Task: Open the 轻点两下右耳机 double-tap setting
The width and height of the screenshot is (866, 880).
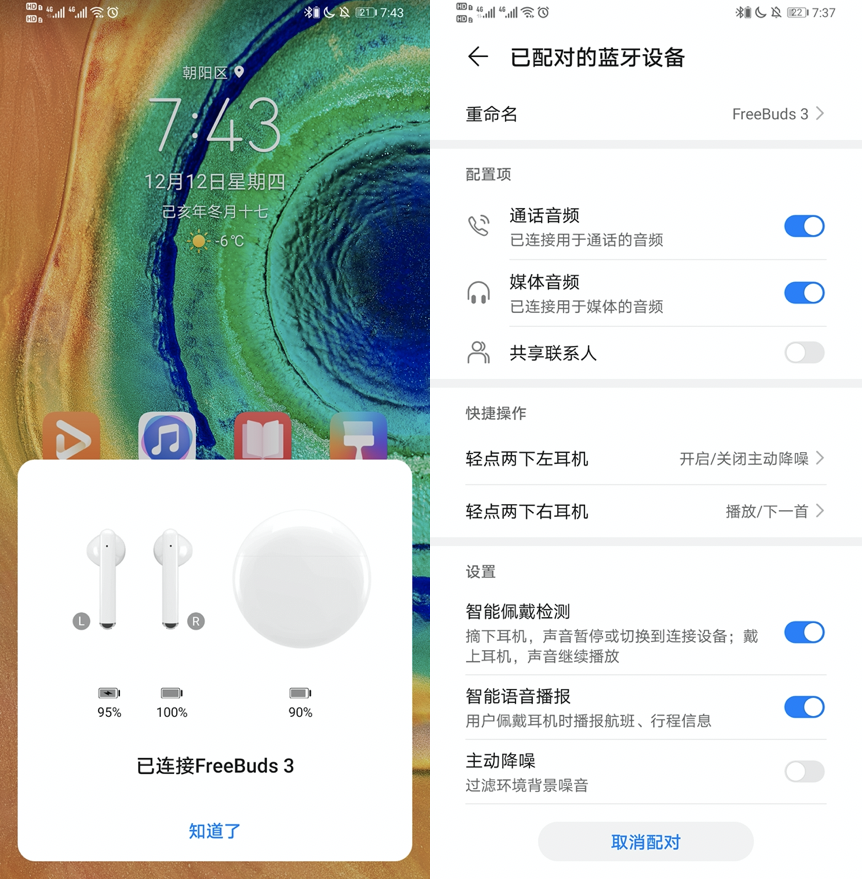Action: coord(645,511)
